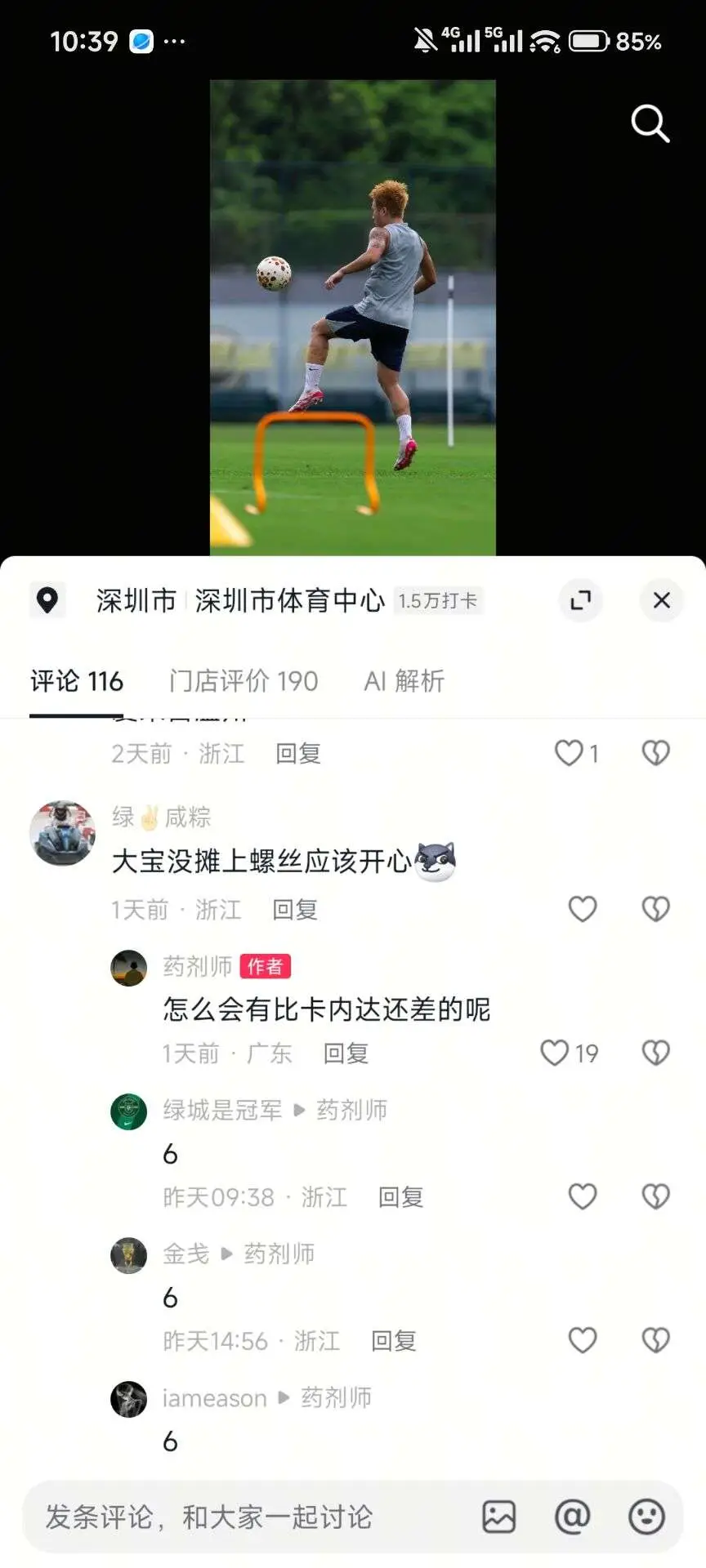
Task: Open the search magnifier icon
Action: 650,123
